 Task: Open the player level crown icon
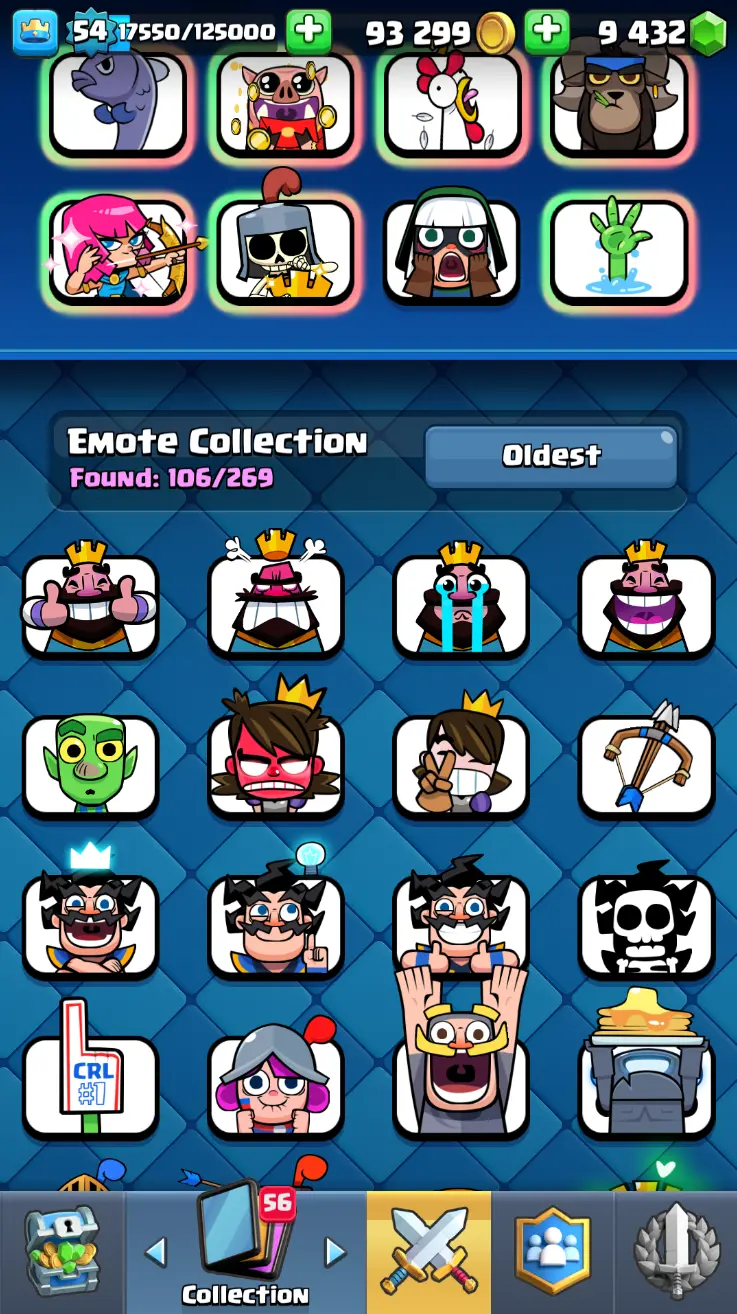(34, 32)
